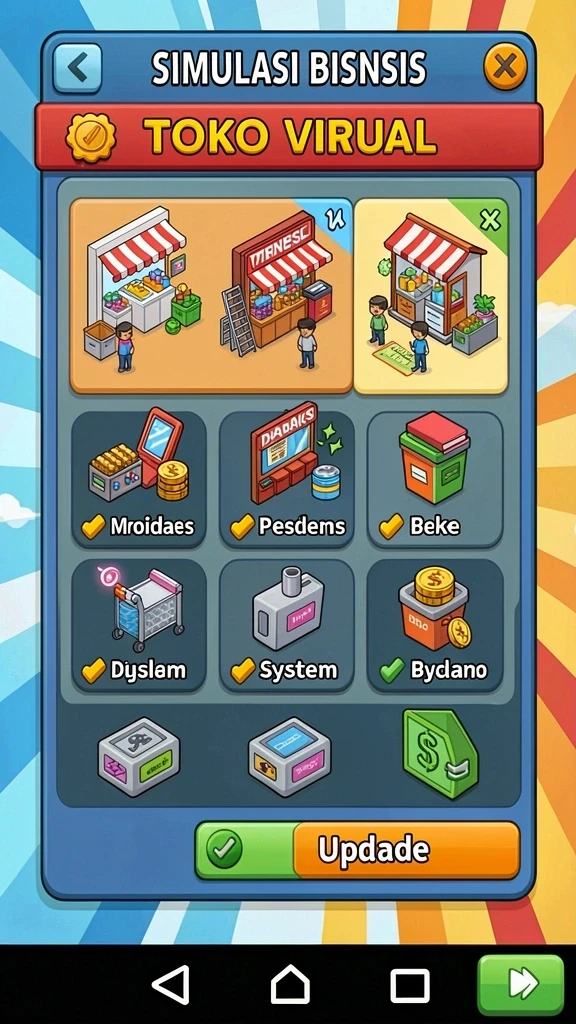Choose the Beke item tile
576x1024 pixels.
pos(435,479)
